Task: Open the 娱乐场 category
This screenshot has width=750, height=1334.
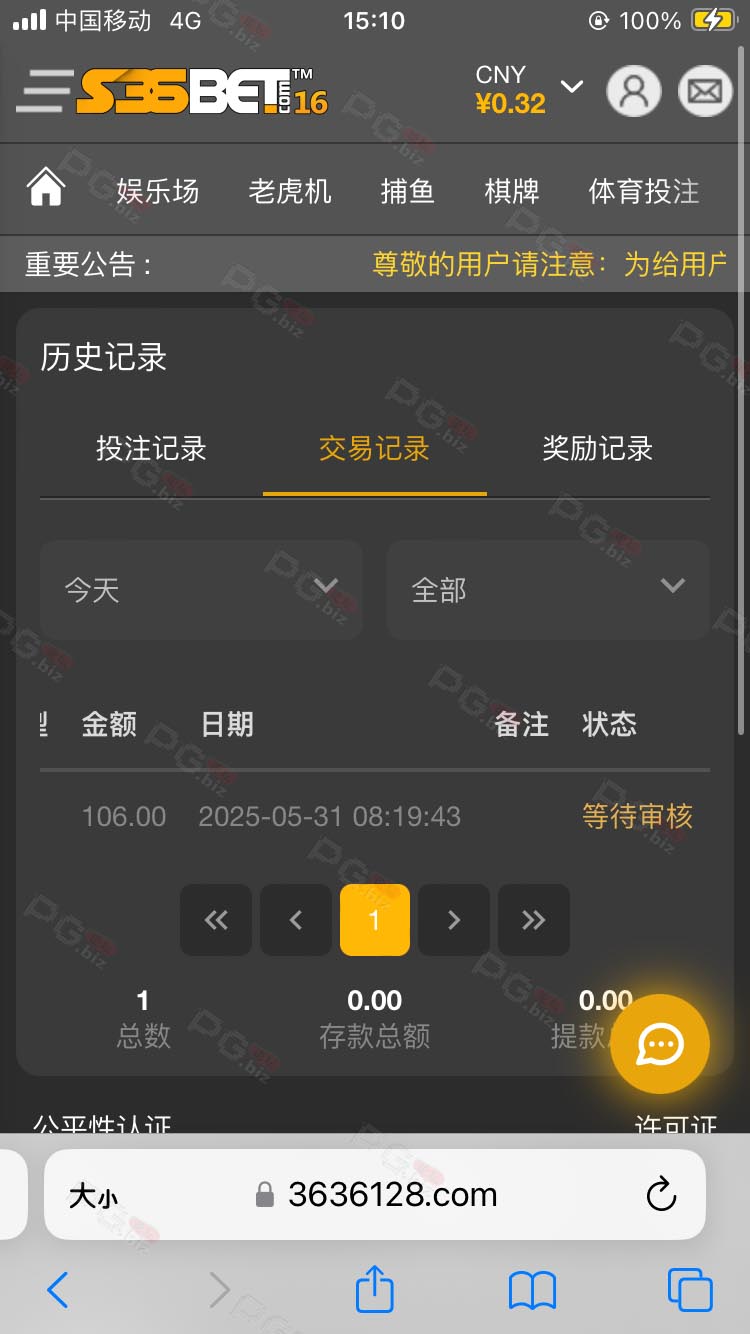Action: click(x=158, y=191)
